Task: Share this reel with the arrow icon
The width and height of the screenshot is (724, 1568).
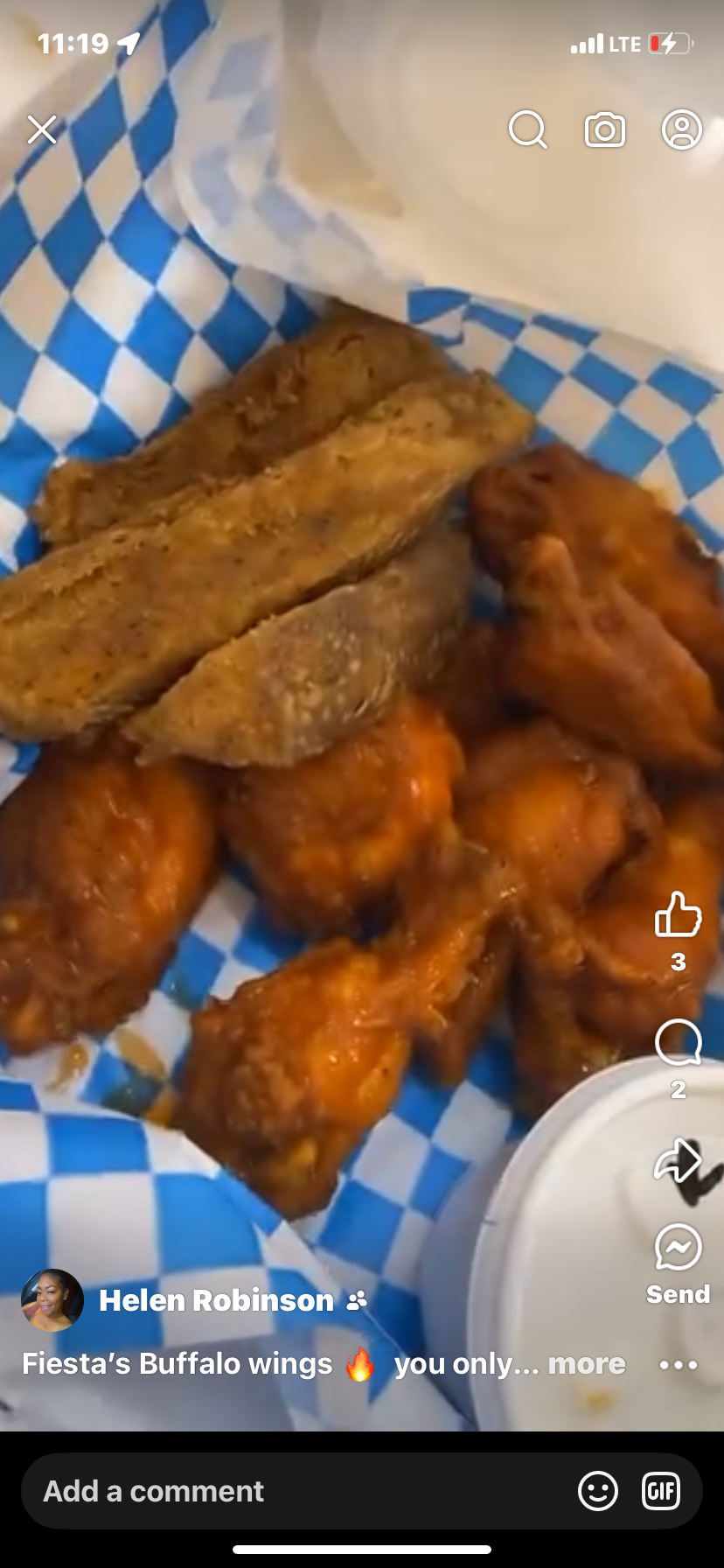Action: (678, 1161)
